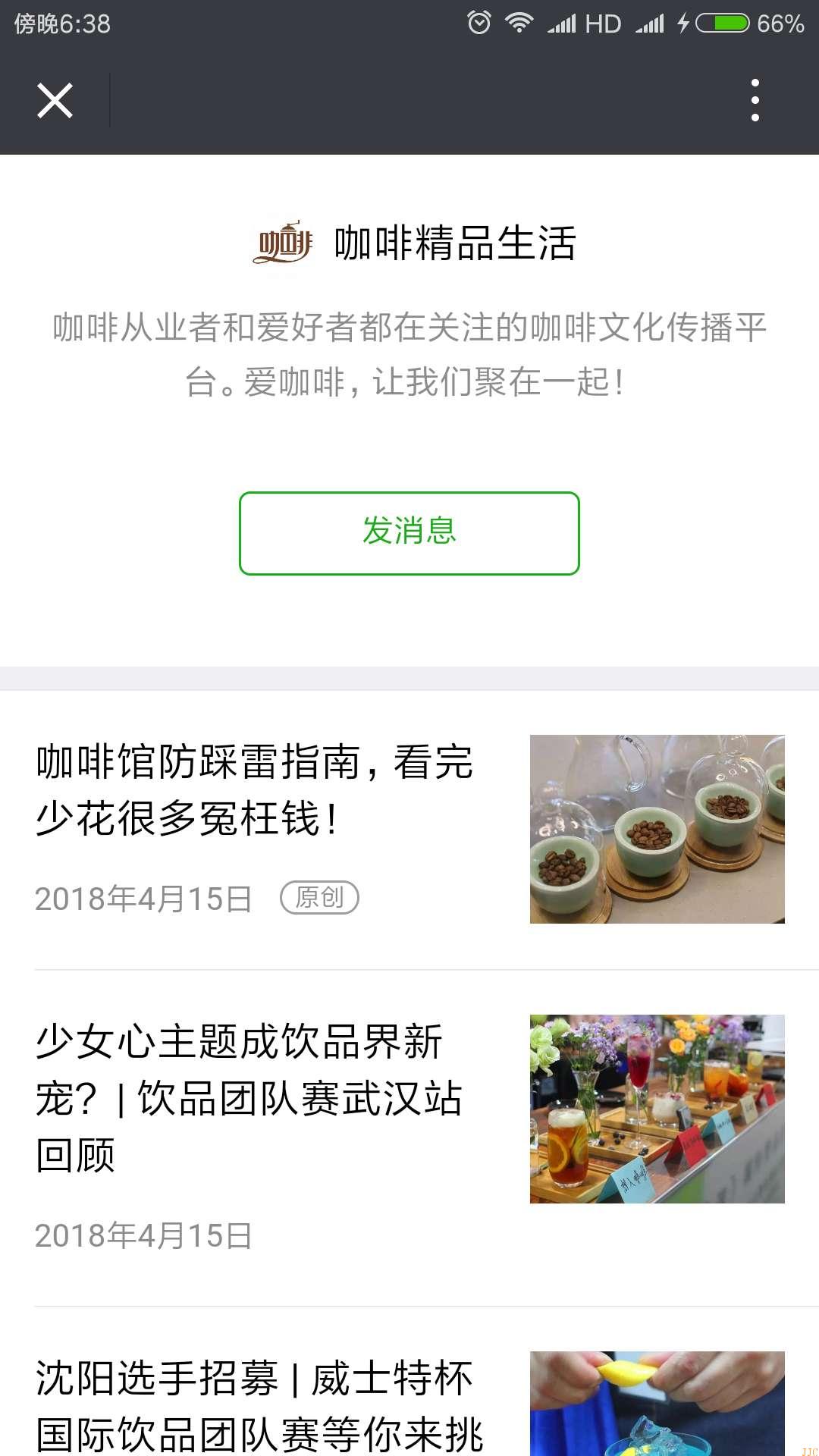Open the three-dot options menu
819x1456 pixels.
click(755, 99)
